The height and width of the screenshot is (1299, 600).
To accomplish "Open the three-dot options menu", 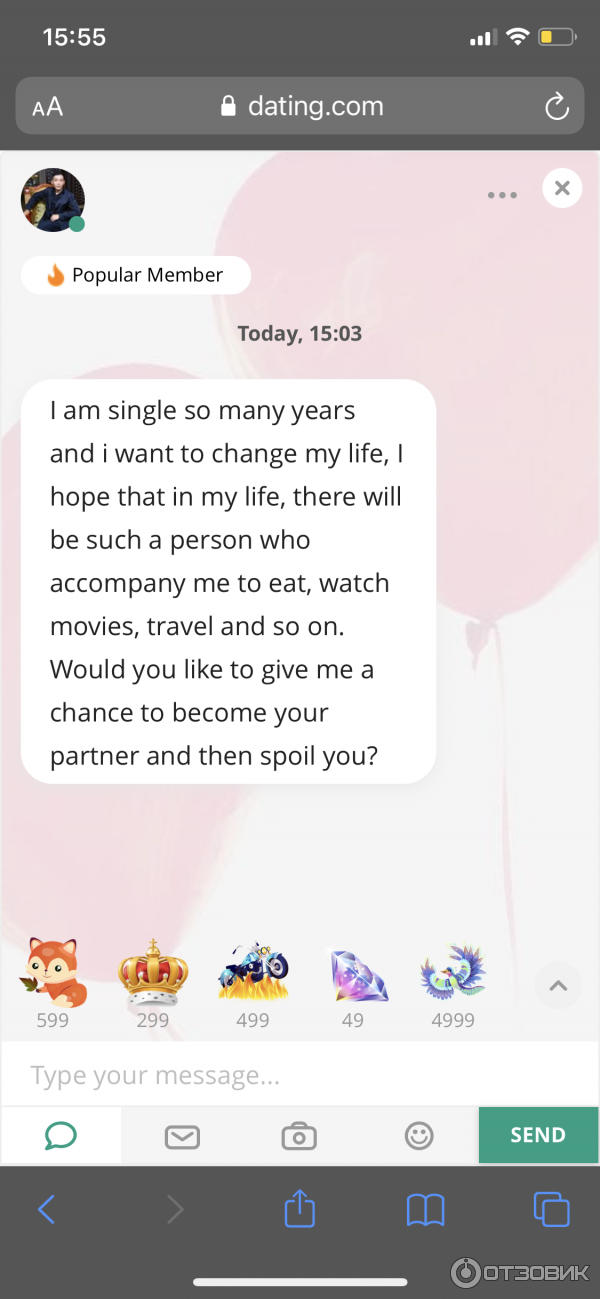I will click(502, 195).
